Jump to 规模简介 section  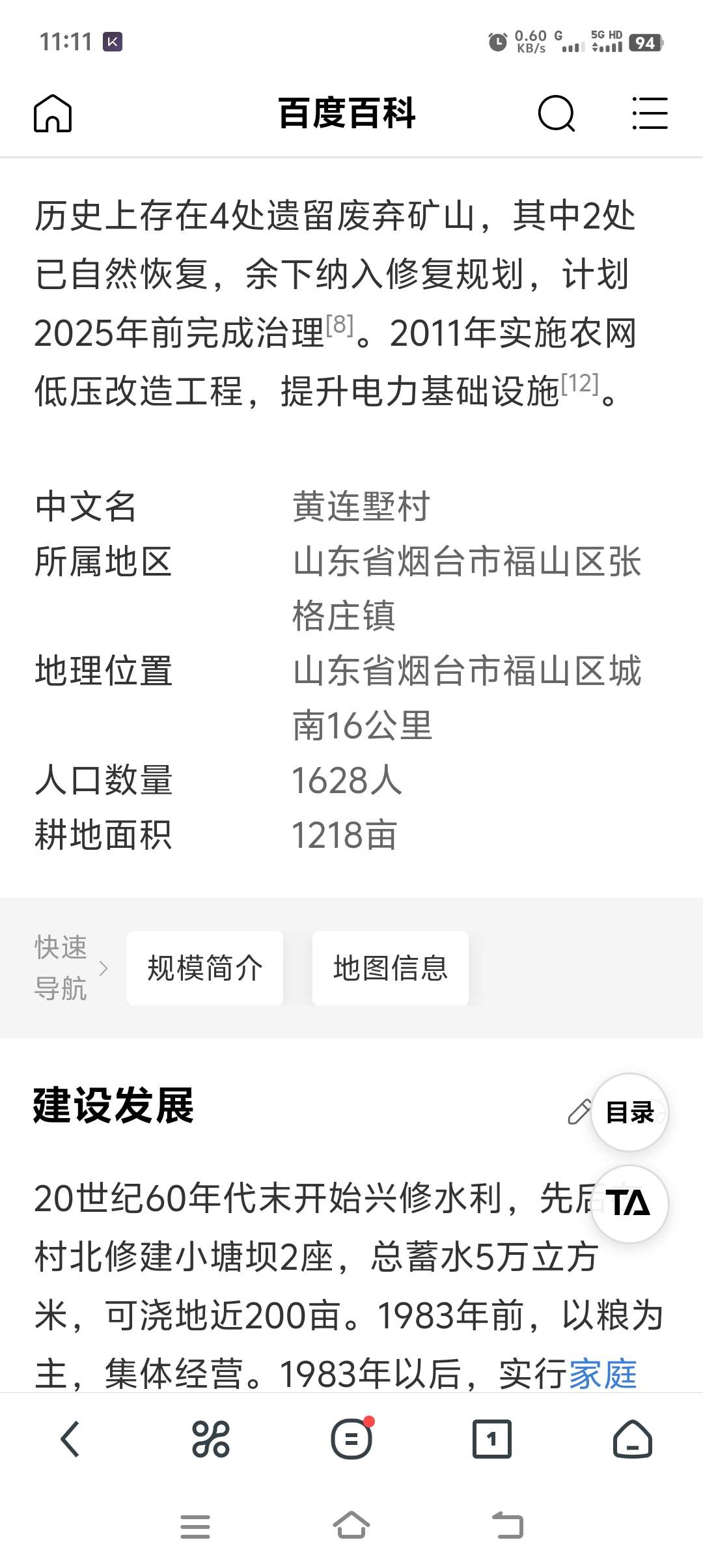(x=205, y=968)
